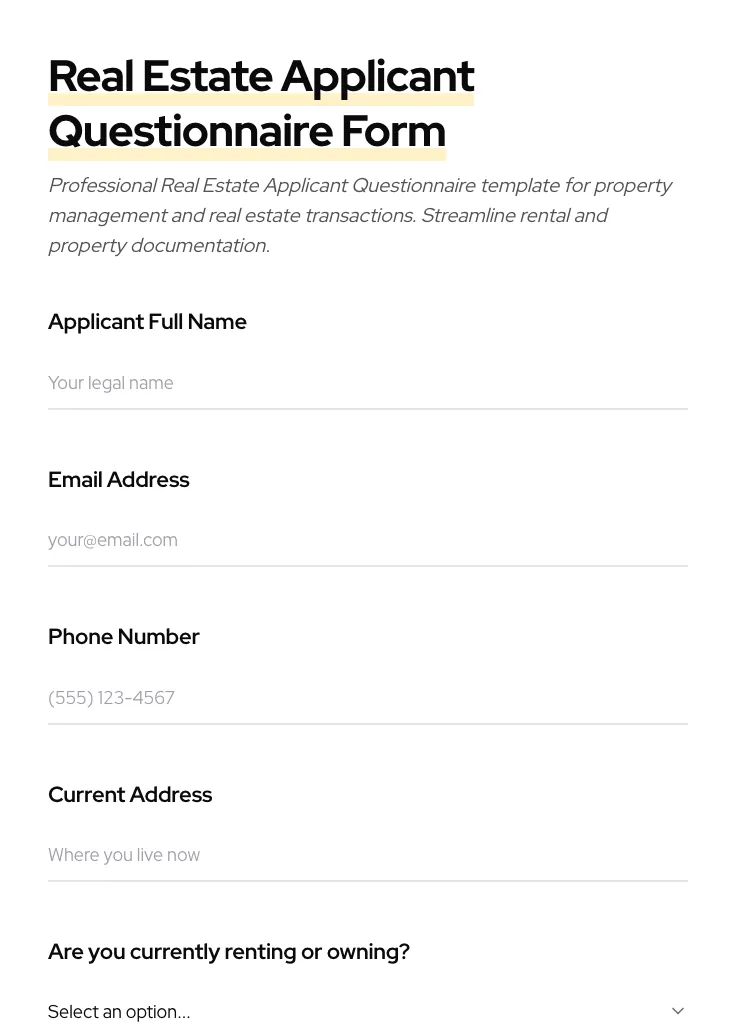Viewport: 736px width, 1024px height.
Task: Click the renting or owning question text
Action: (x=228, y=952)
